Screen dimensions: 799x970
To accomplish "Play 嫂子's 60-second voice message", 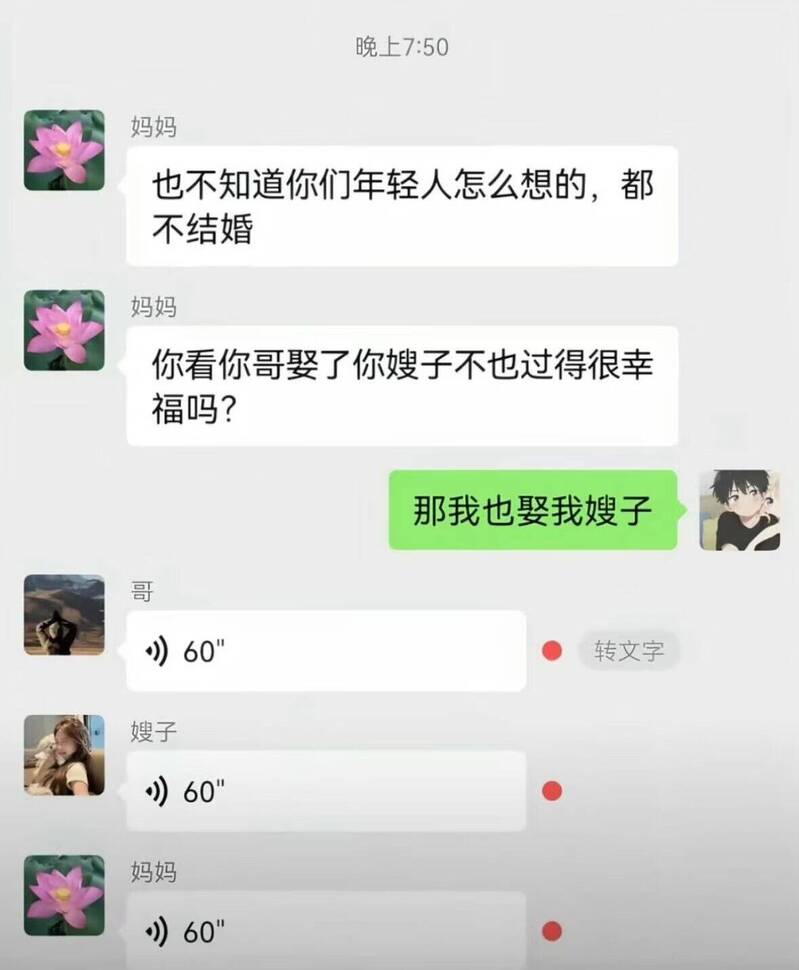I will tap(325, 791).
